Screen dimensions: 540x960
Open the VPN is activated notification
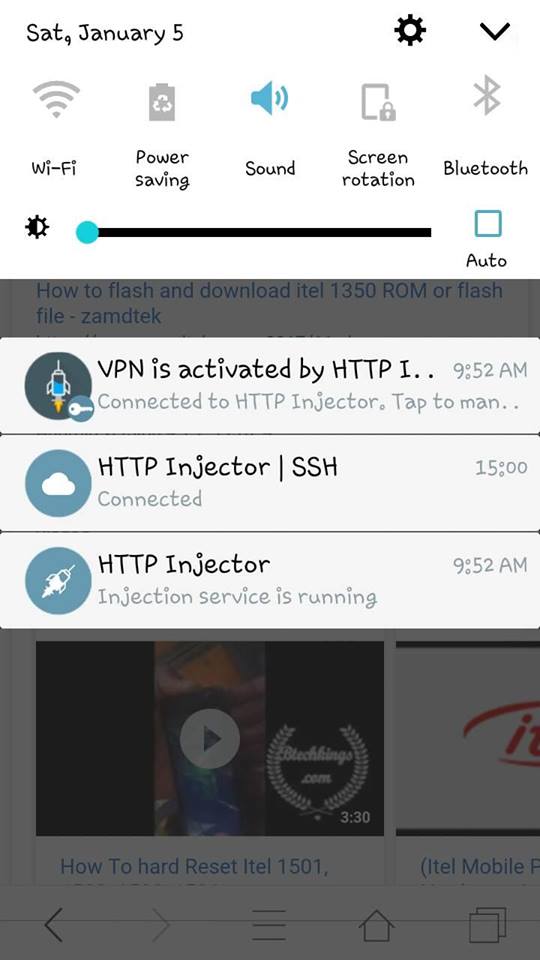(x=270, y=386)
